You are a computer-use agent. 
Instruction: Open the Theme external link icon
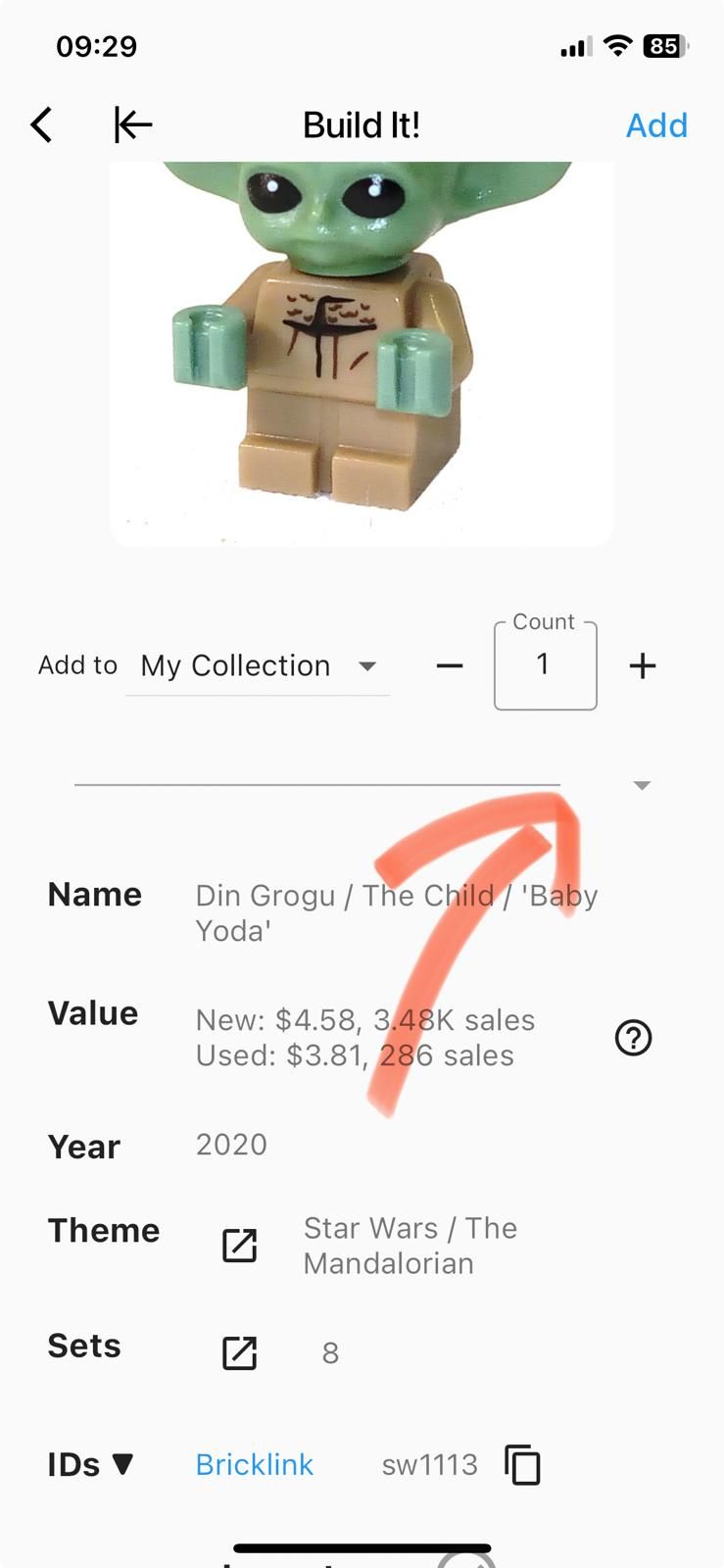240,1246
